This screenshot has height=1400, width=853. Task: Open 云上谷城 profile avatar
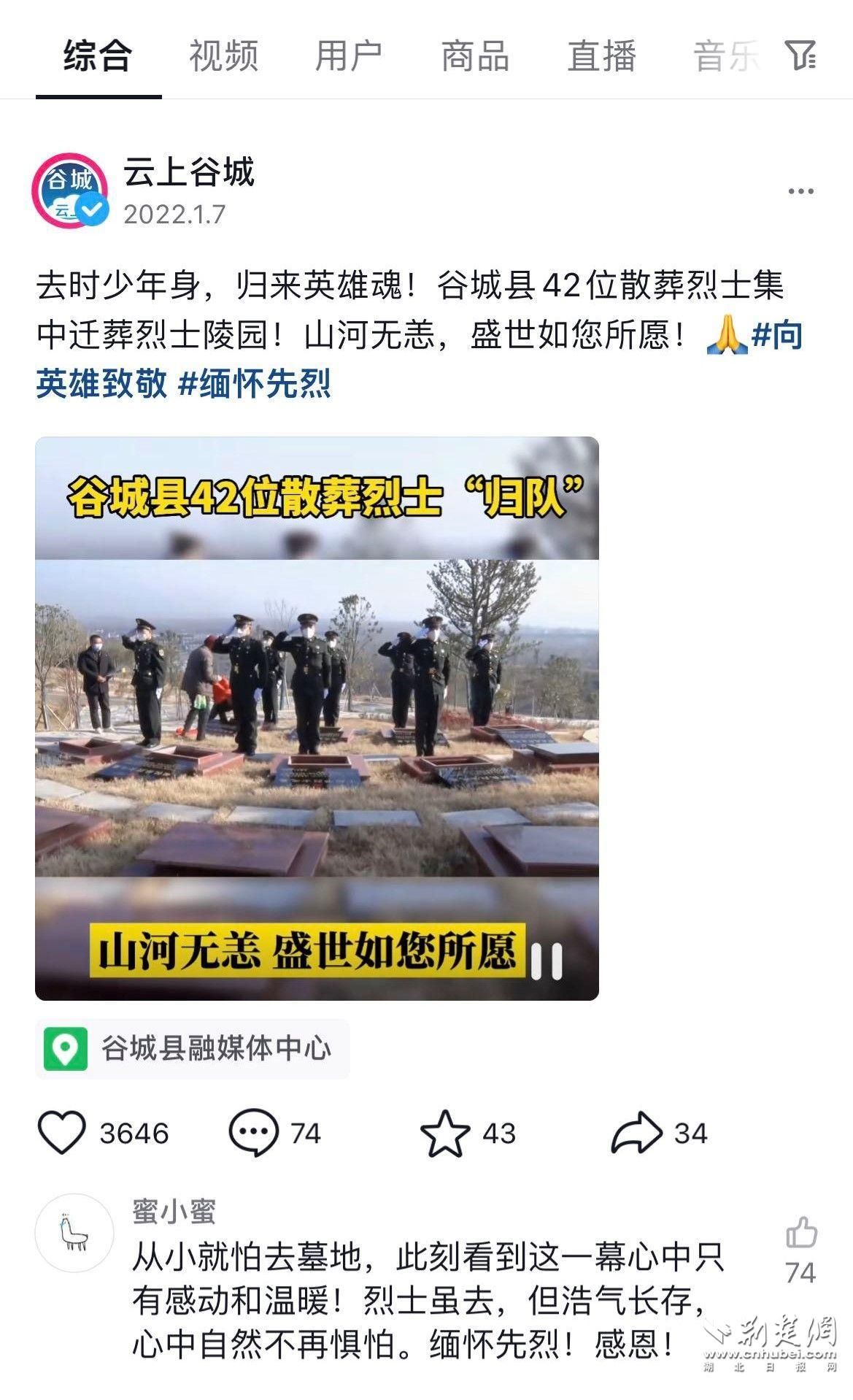(70, 191)
